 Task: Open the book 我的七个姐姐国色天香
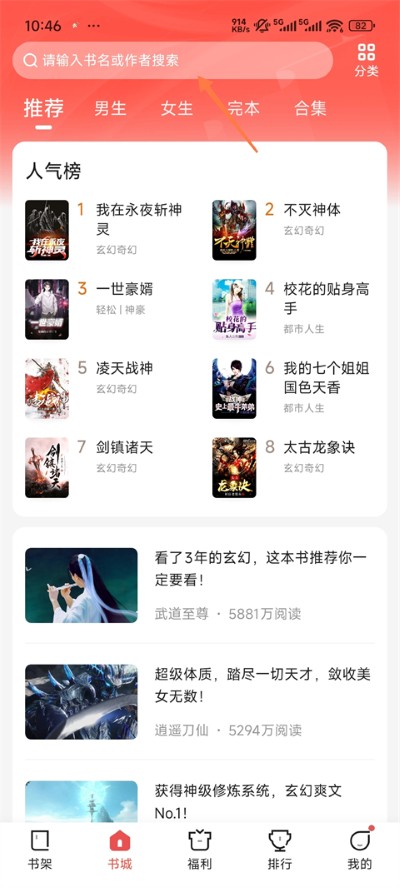tap(293, 388)
